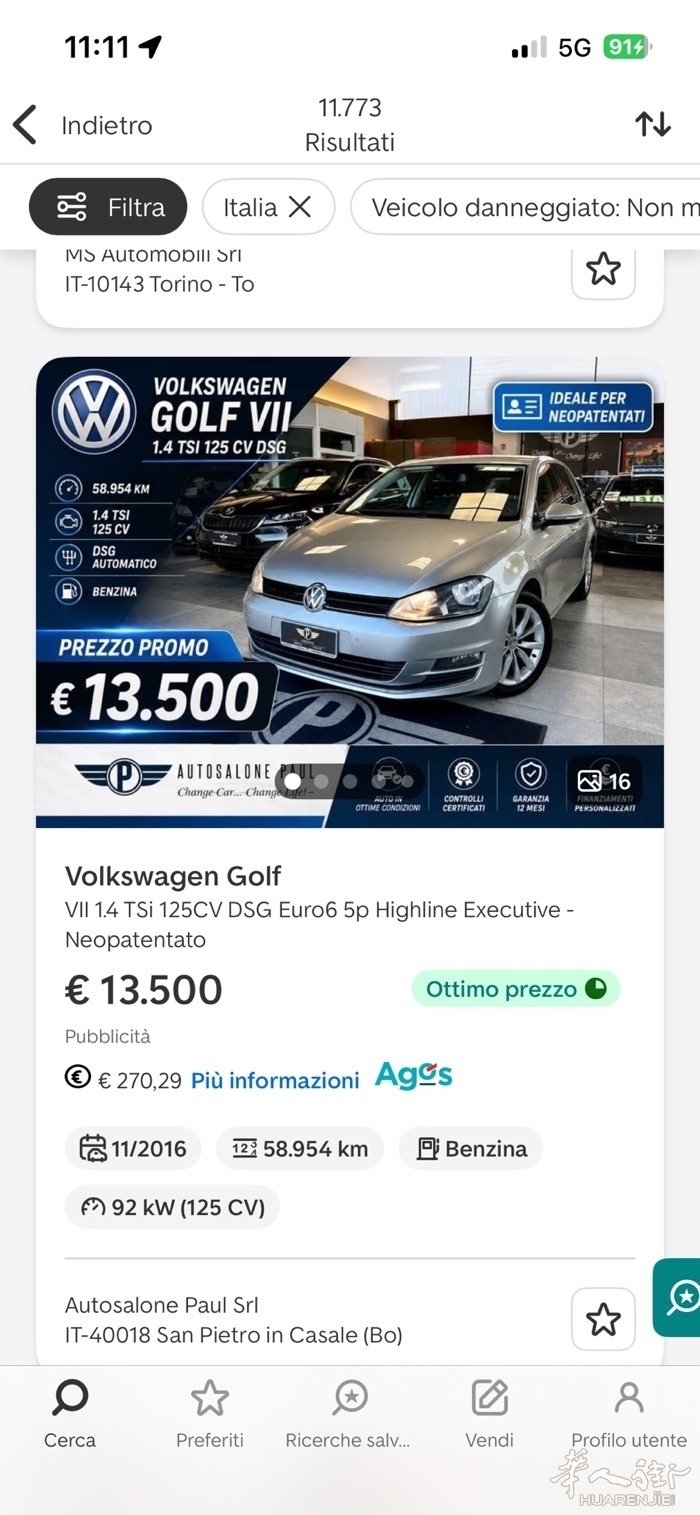Open the Profilo utente tab
The image size is (700, 1515).
[629, 1414]
